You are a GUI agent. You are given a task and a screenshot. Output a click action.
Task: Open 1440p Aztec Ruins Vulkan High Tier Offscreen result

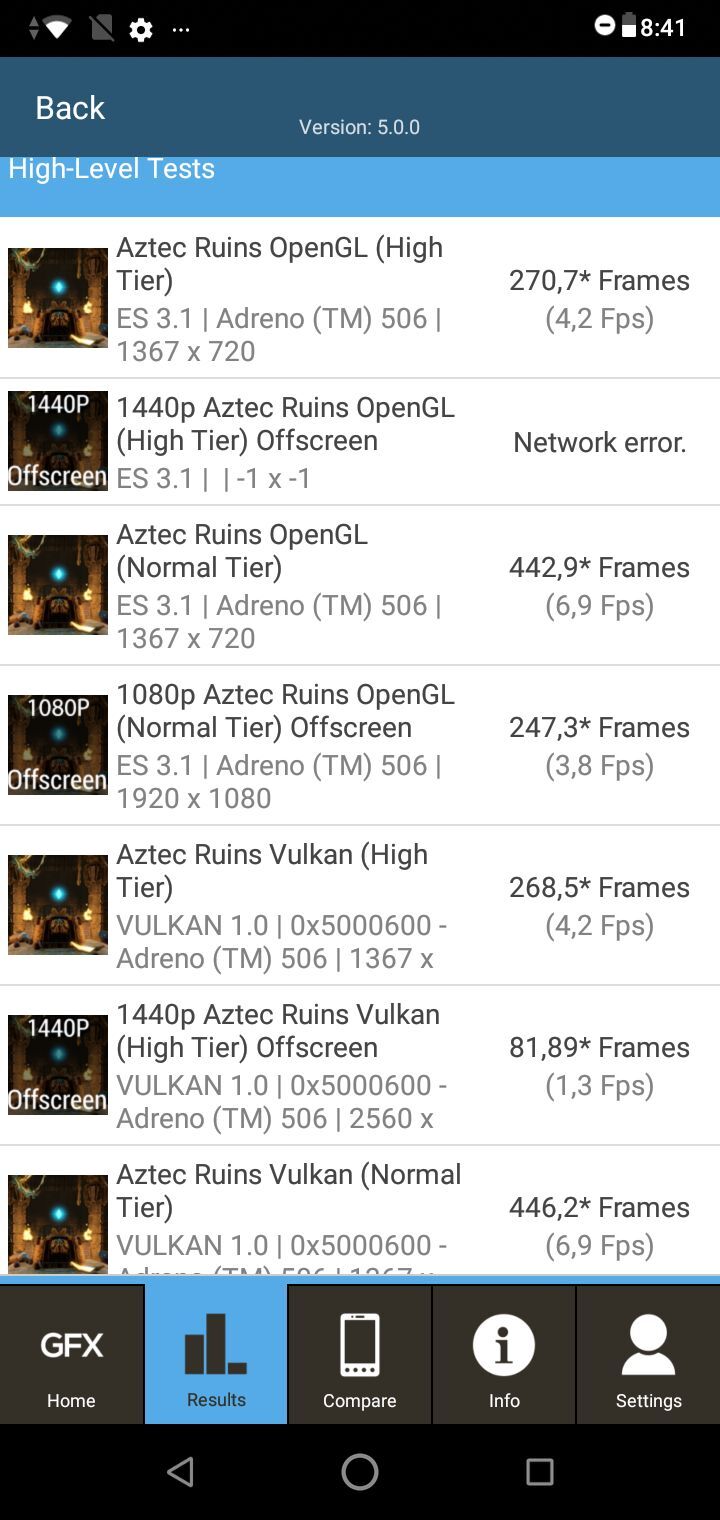click(360, 1065)
